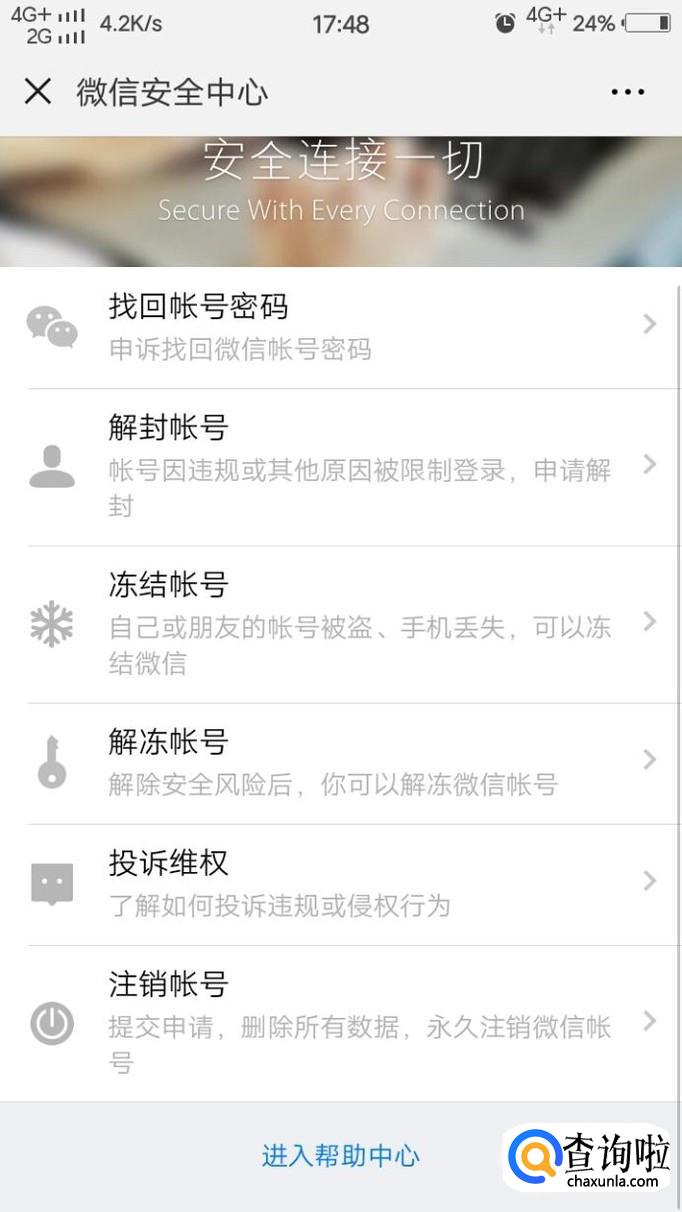
Task: Close the WeChat Security Center page
Action: pos(38,92)
